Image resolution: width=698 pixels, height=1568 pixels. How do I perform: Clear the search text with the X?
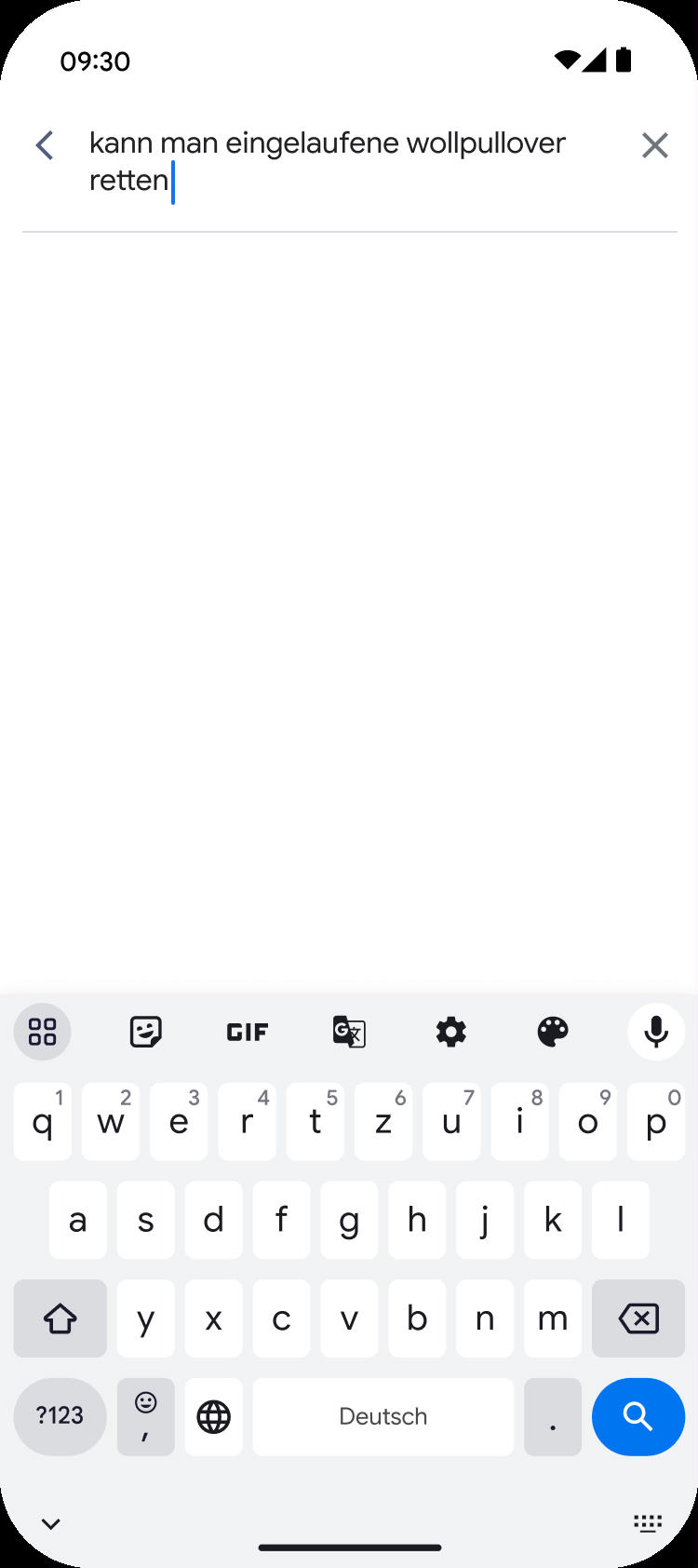655,145
